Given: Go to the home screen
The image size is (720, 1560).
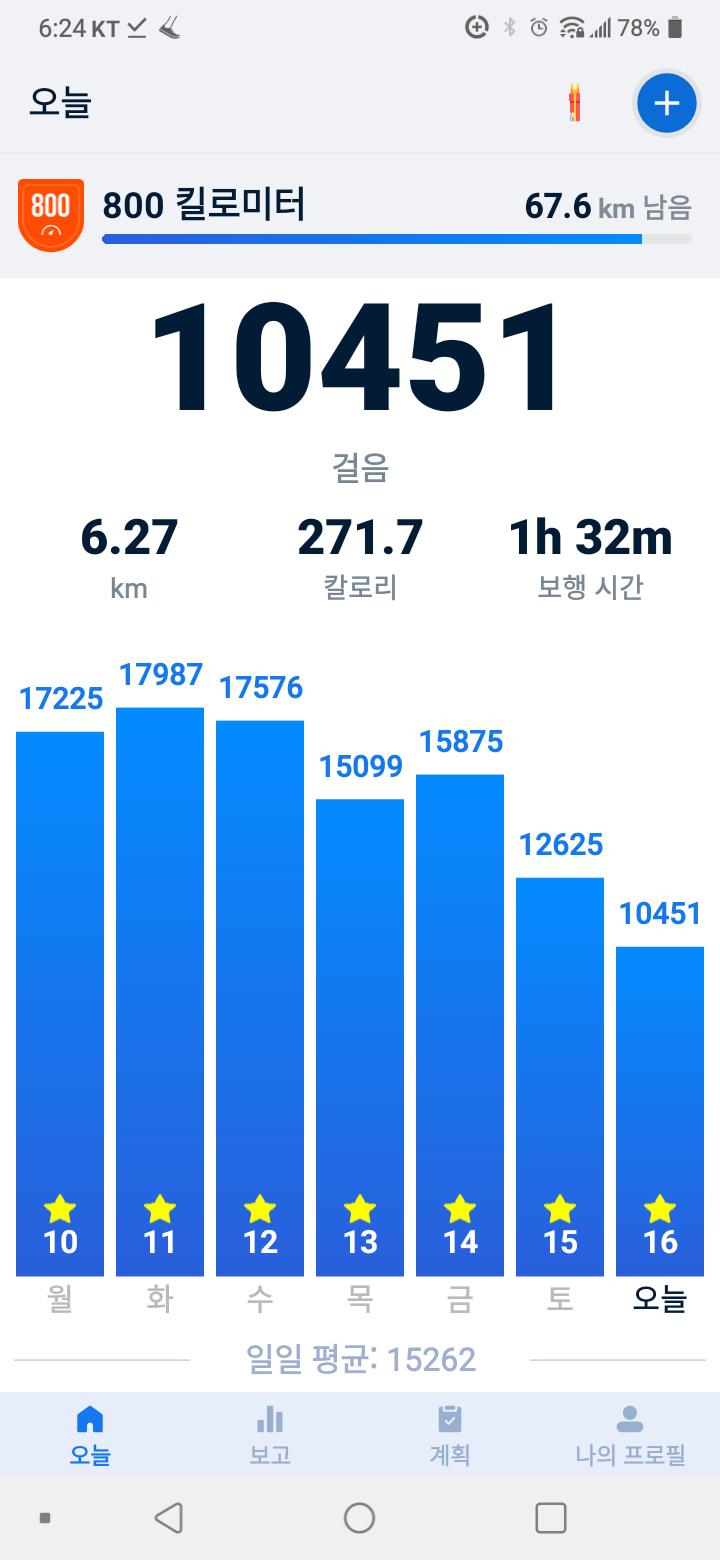Looking at the screenshot, I should coord(359,1517).
